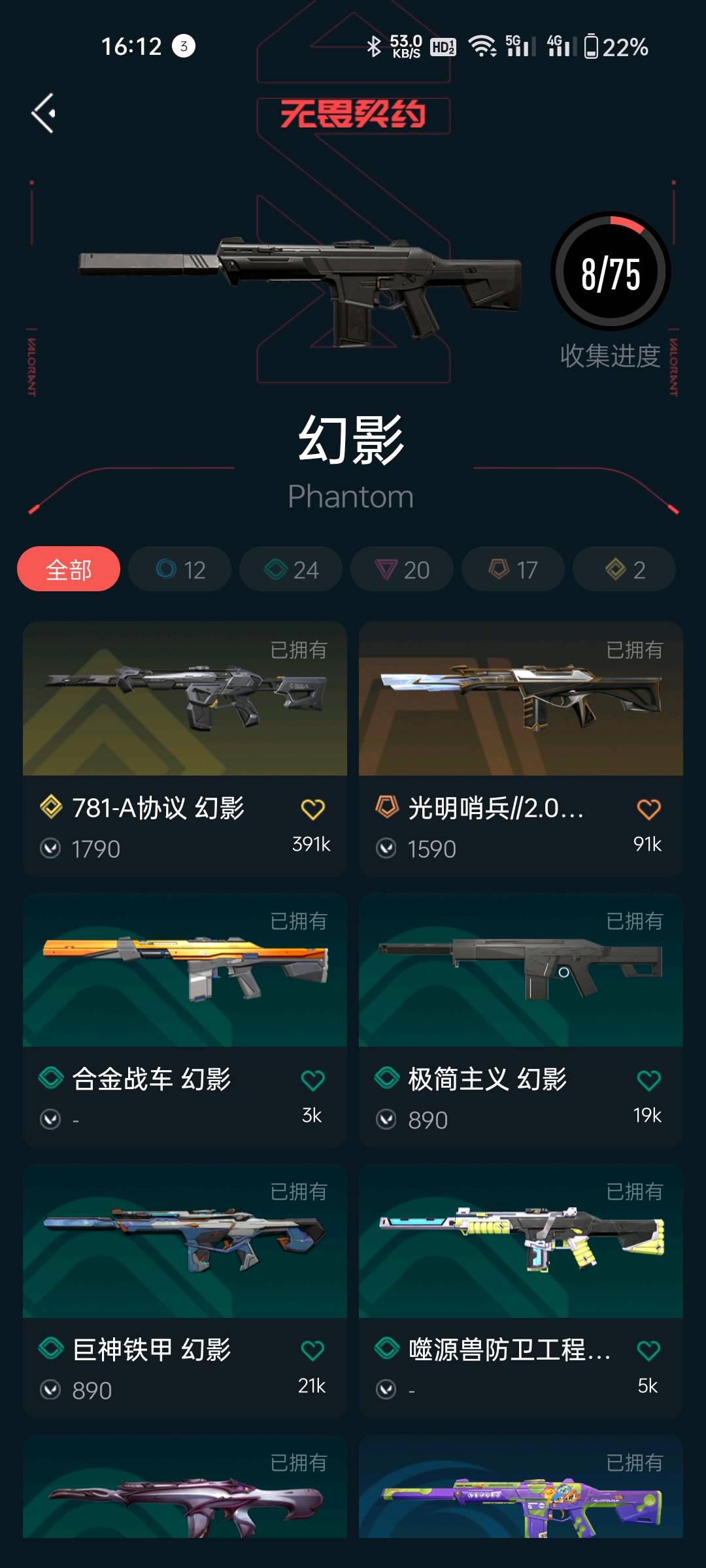Open the 781-A协议 幻影 skin card
Viewport: 706px width, 1568px height.
point(184,699)
